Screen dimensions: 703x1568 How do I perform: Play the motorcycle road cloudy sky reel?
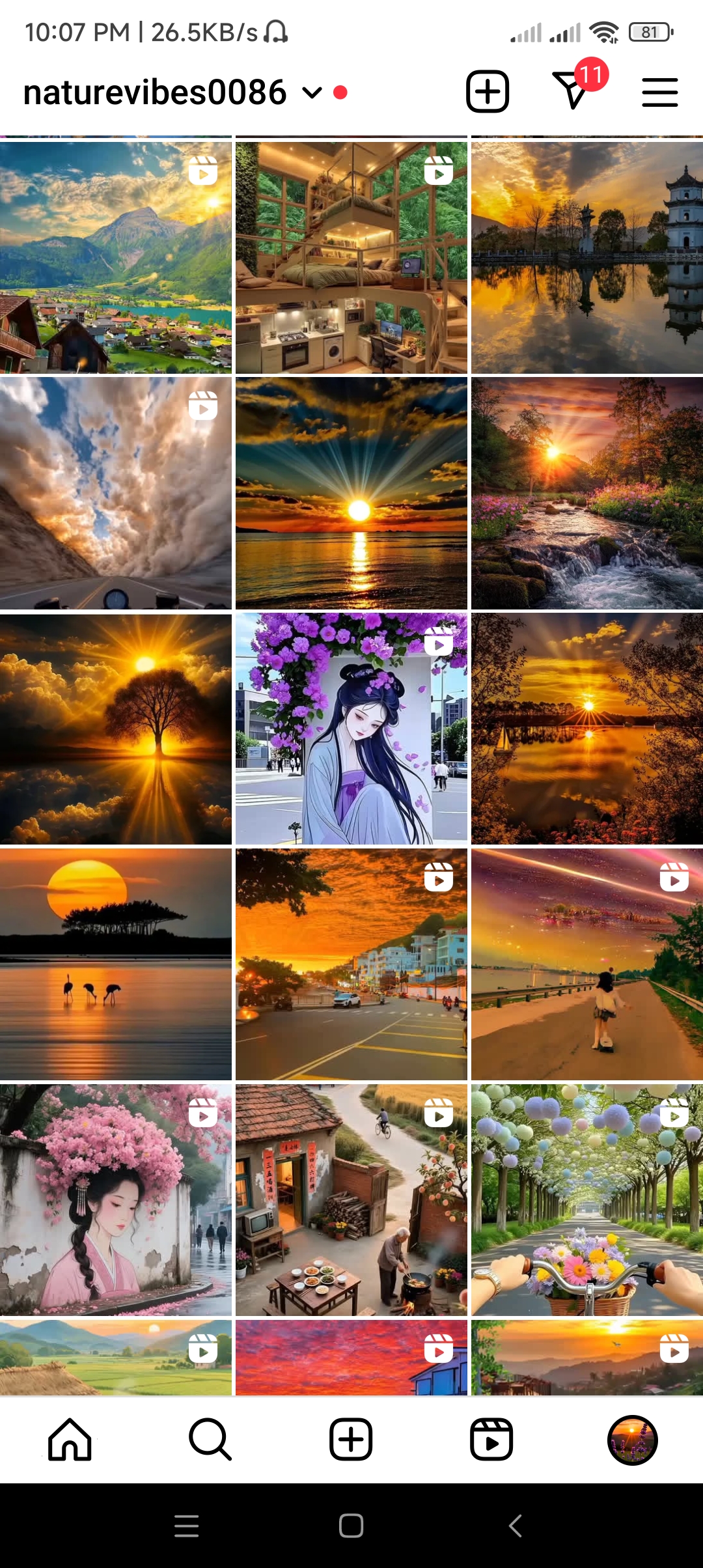116,494
